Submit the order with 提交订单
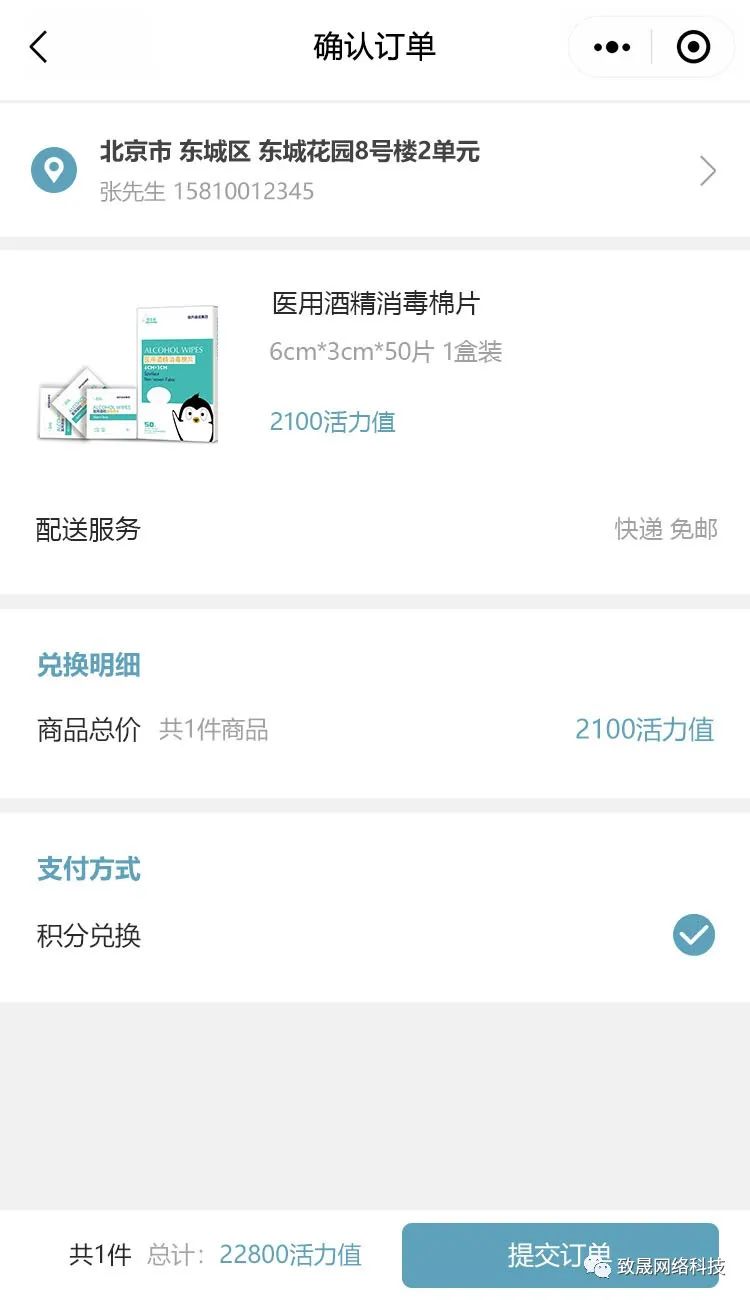This screenshot has width=750, height=1300. [x=560, y=1255]
